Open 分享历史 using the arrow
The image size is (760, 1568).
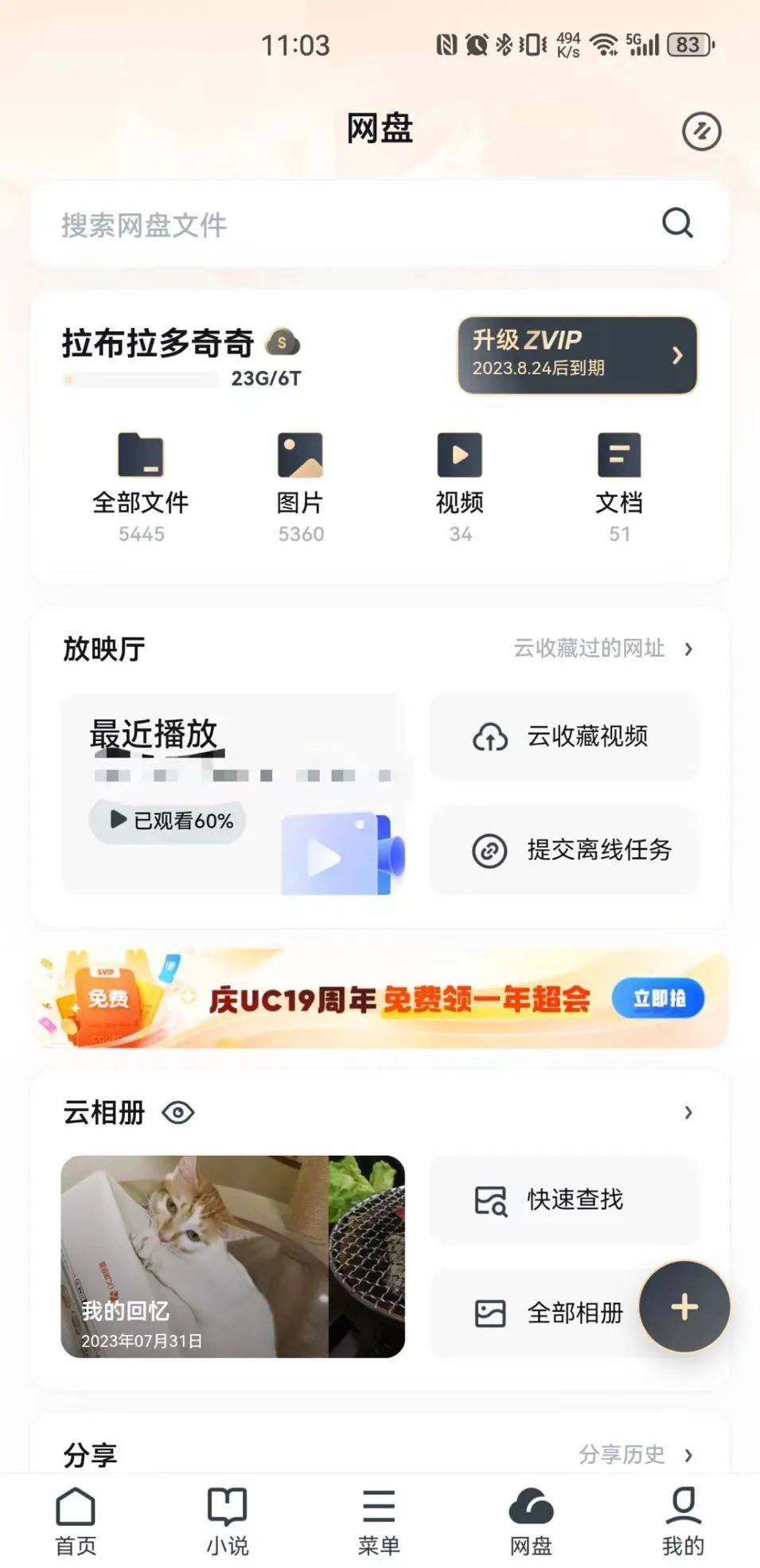pyautogui.click(x=688, y=1454)
